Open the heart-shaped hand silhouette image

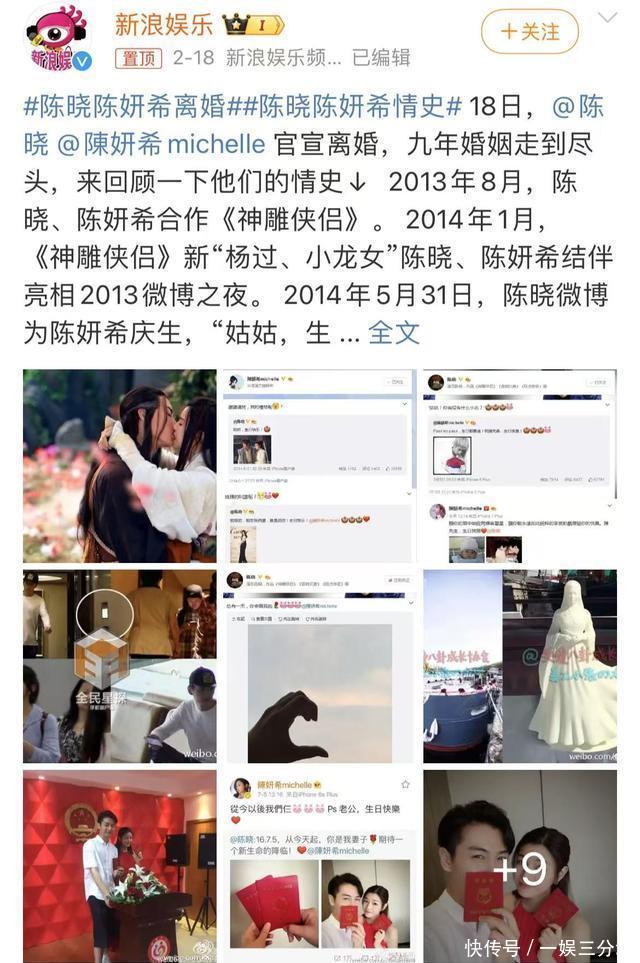[x=319, y=666]
